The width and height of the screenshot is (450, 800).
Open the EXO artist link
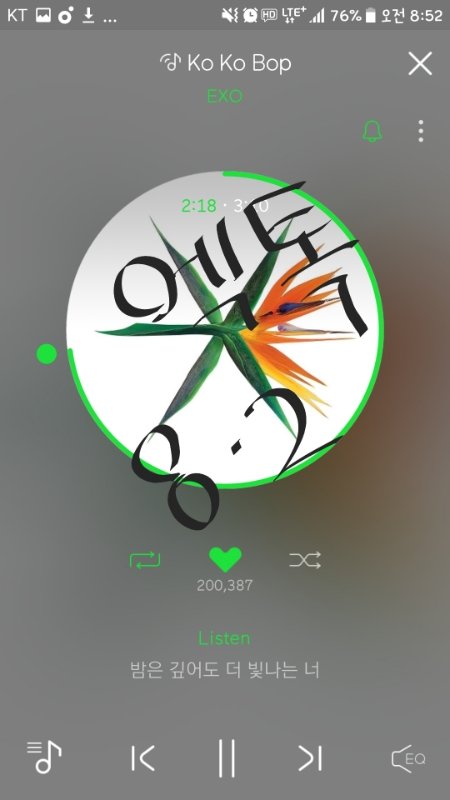[225, 96]
